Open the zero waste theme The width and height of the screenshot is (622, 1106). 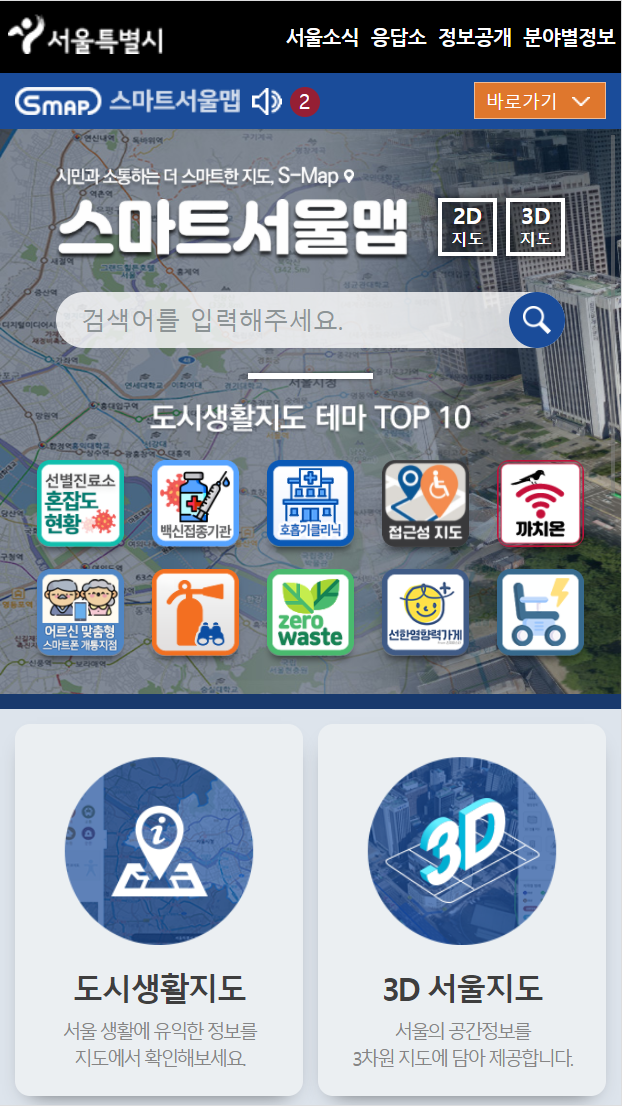(310, 612)
